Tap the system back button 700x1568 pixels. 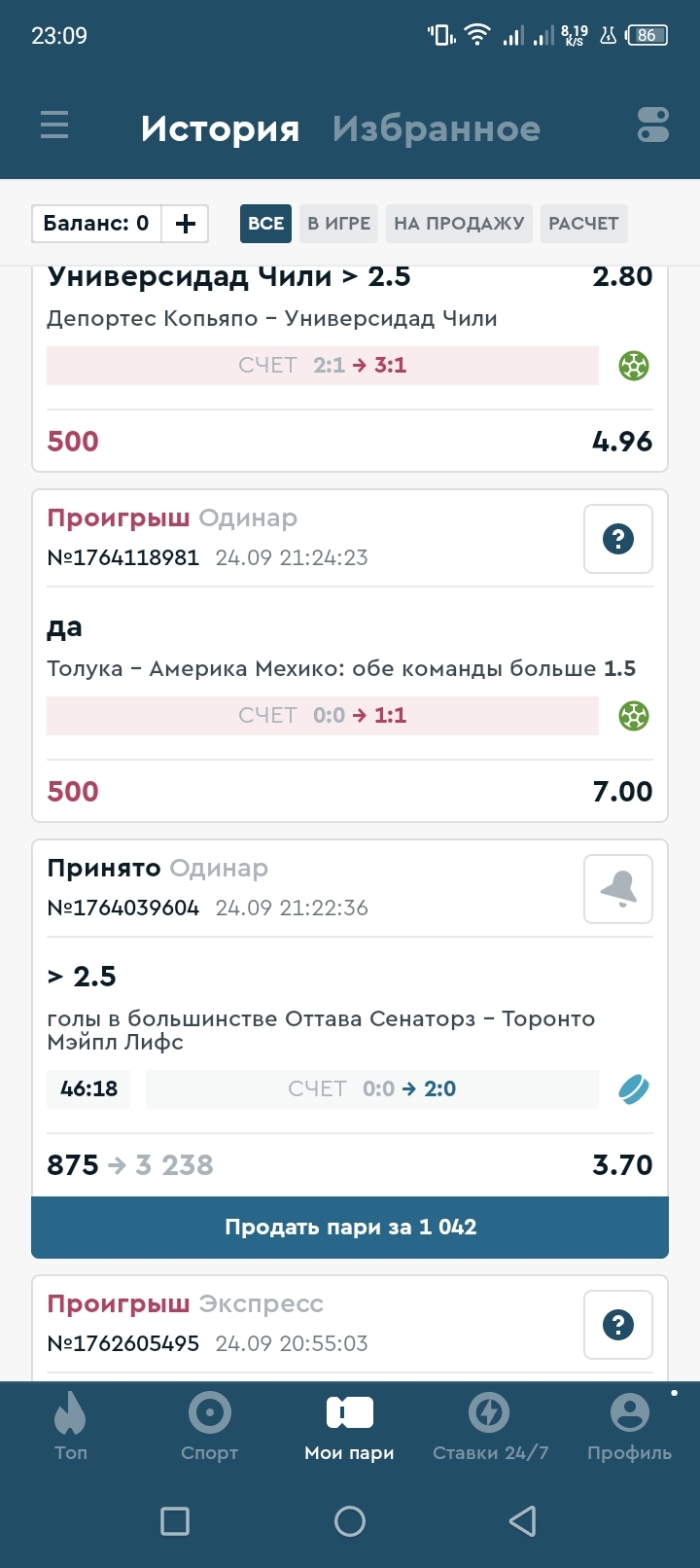point(523,1521)
